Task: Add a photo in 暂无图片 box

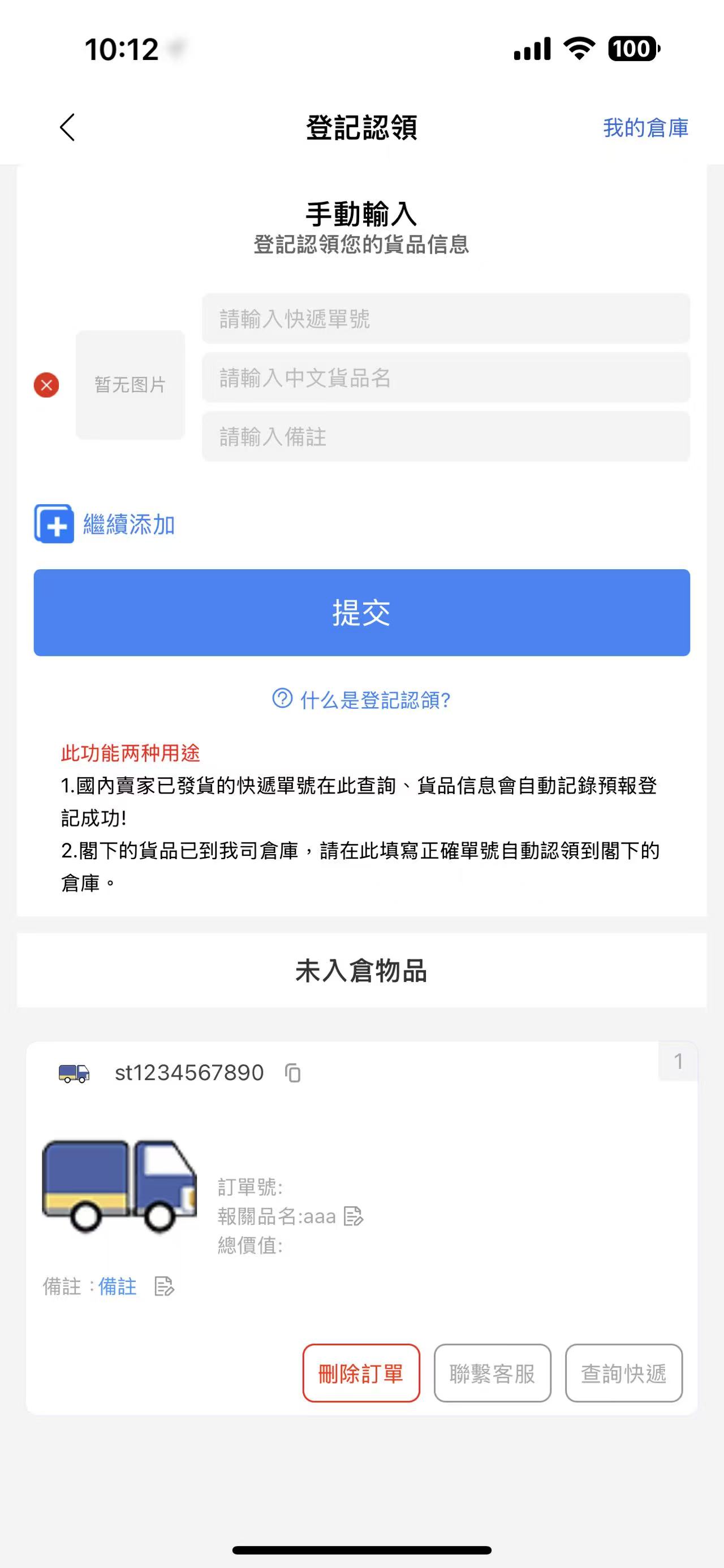Action: coord(130,385)
